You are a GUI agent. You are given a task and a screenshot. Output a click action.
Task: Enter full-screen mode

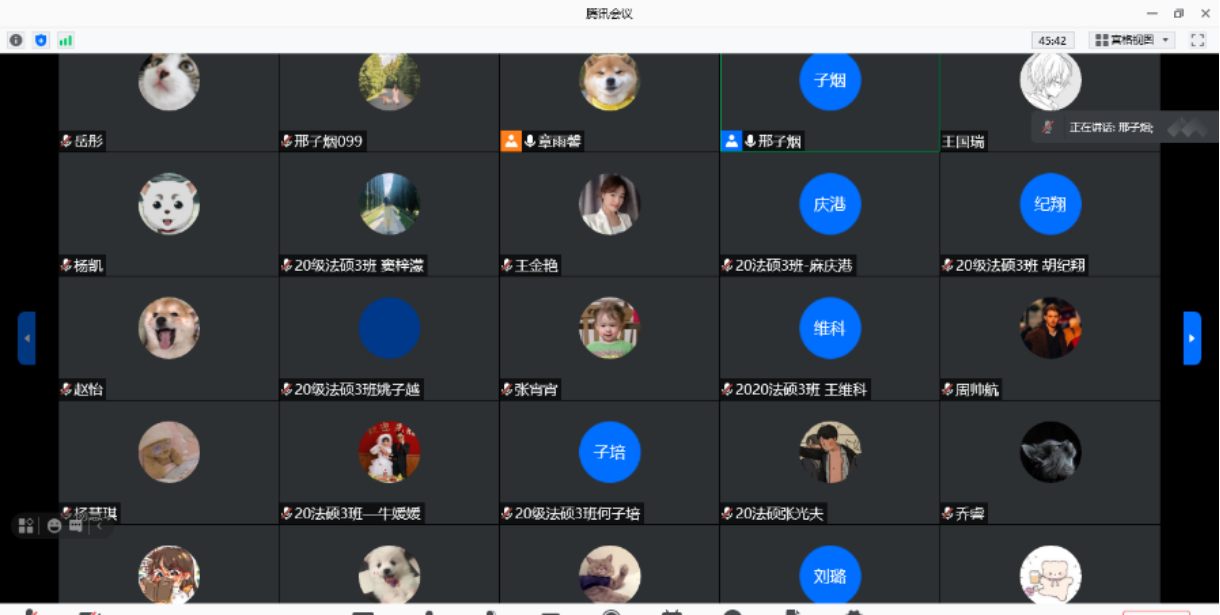[1197, 40]
